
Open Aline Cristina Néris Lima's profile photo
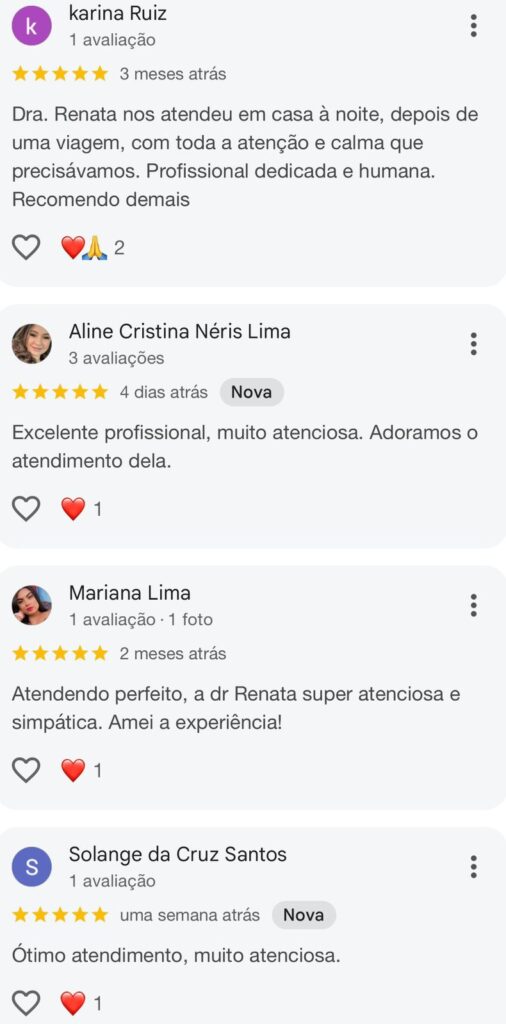31,344
